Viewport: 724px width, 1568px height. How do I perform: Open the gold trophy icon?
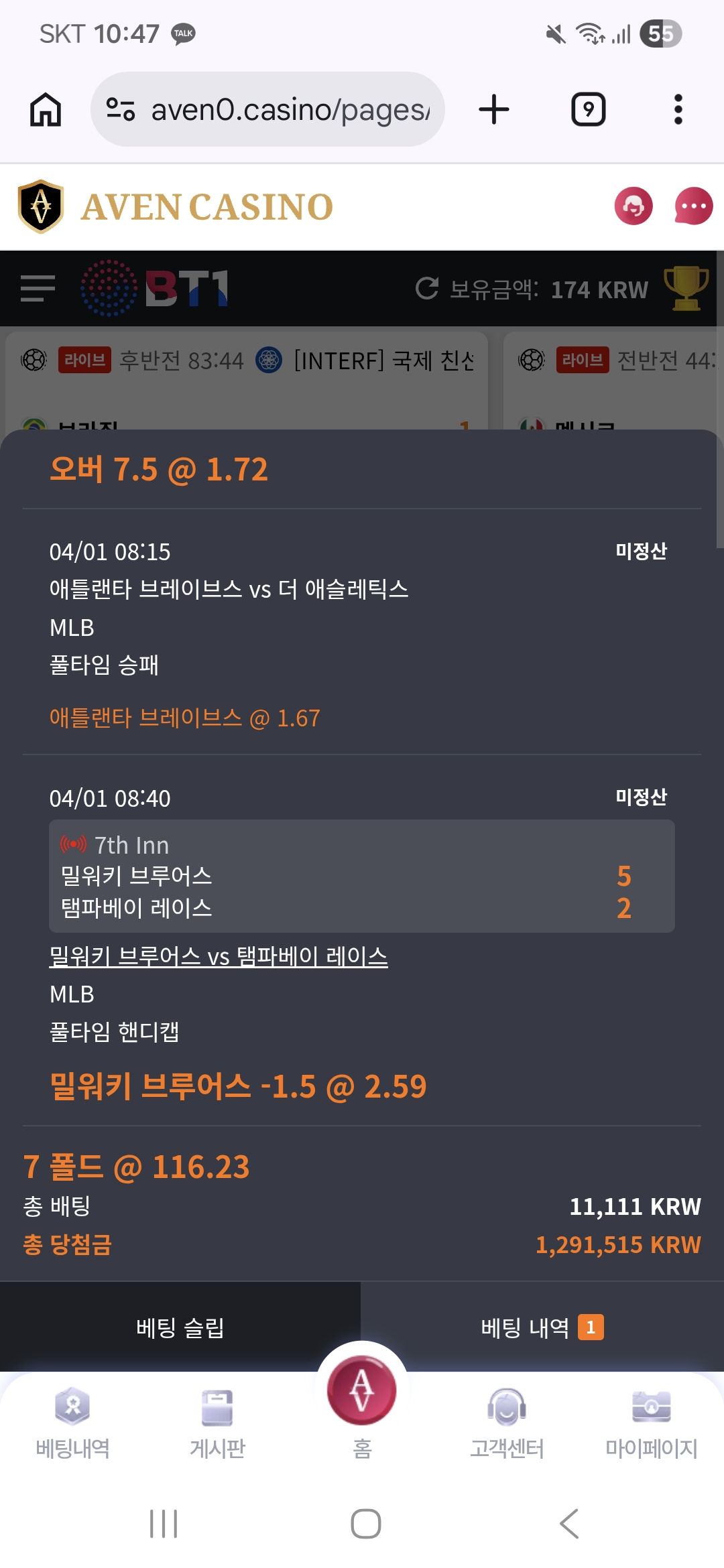686,288
